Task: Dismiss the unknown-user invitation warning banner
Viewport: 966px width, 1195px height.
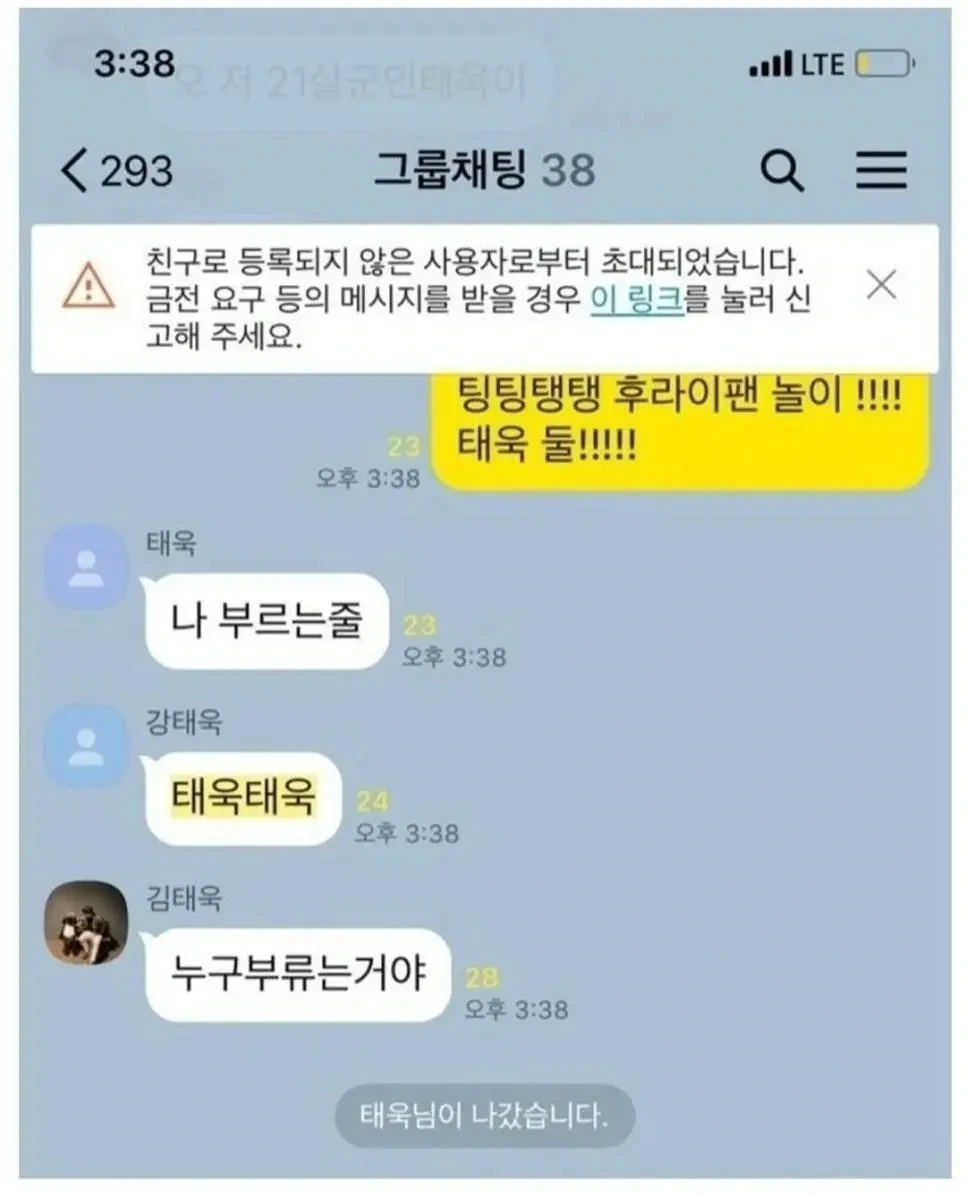Action: [x=880, y=286]
